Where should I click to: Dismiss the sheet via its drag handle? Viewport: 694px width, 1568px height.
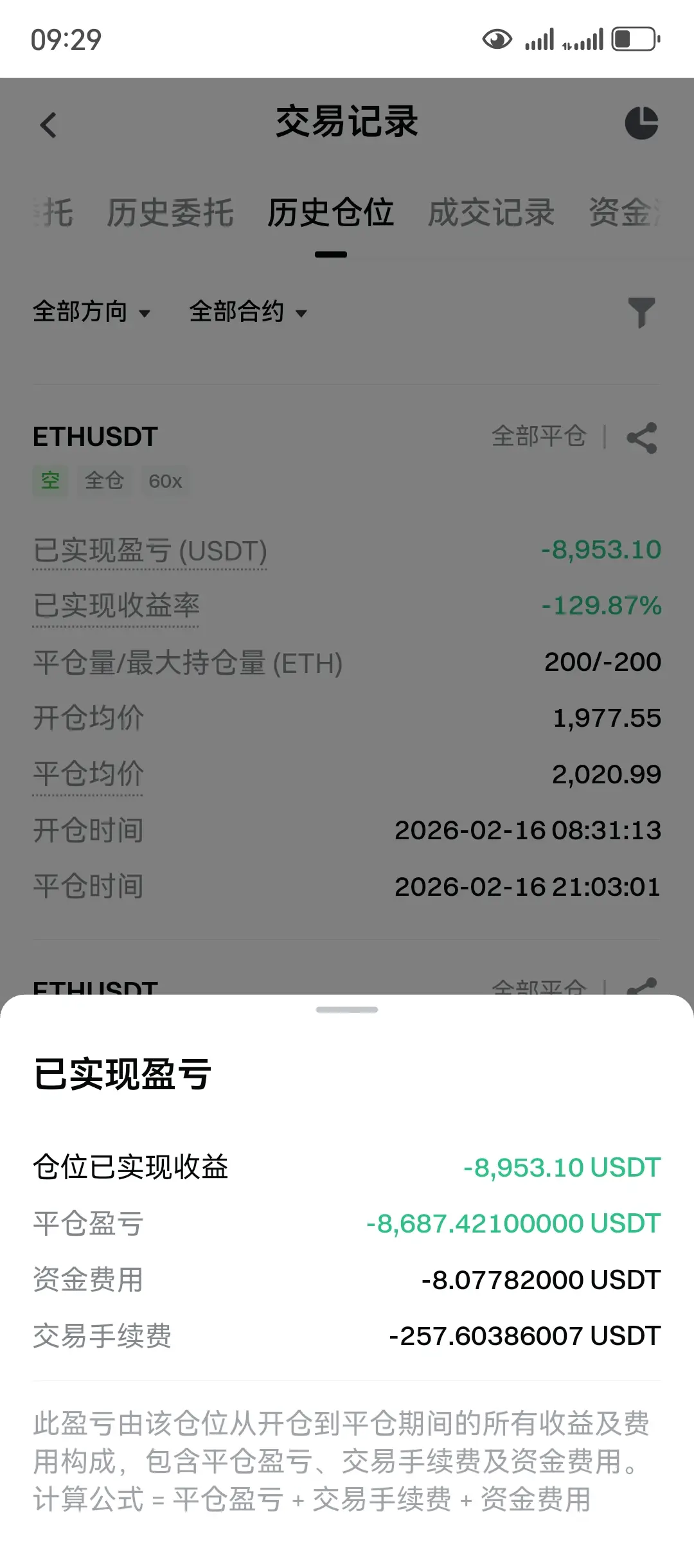coord(347,1010)
